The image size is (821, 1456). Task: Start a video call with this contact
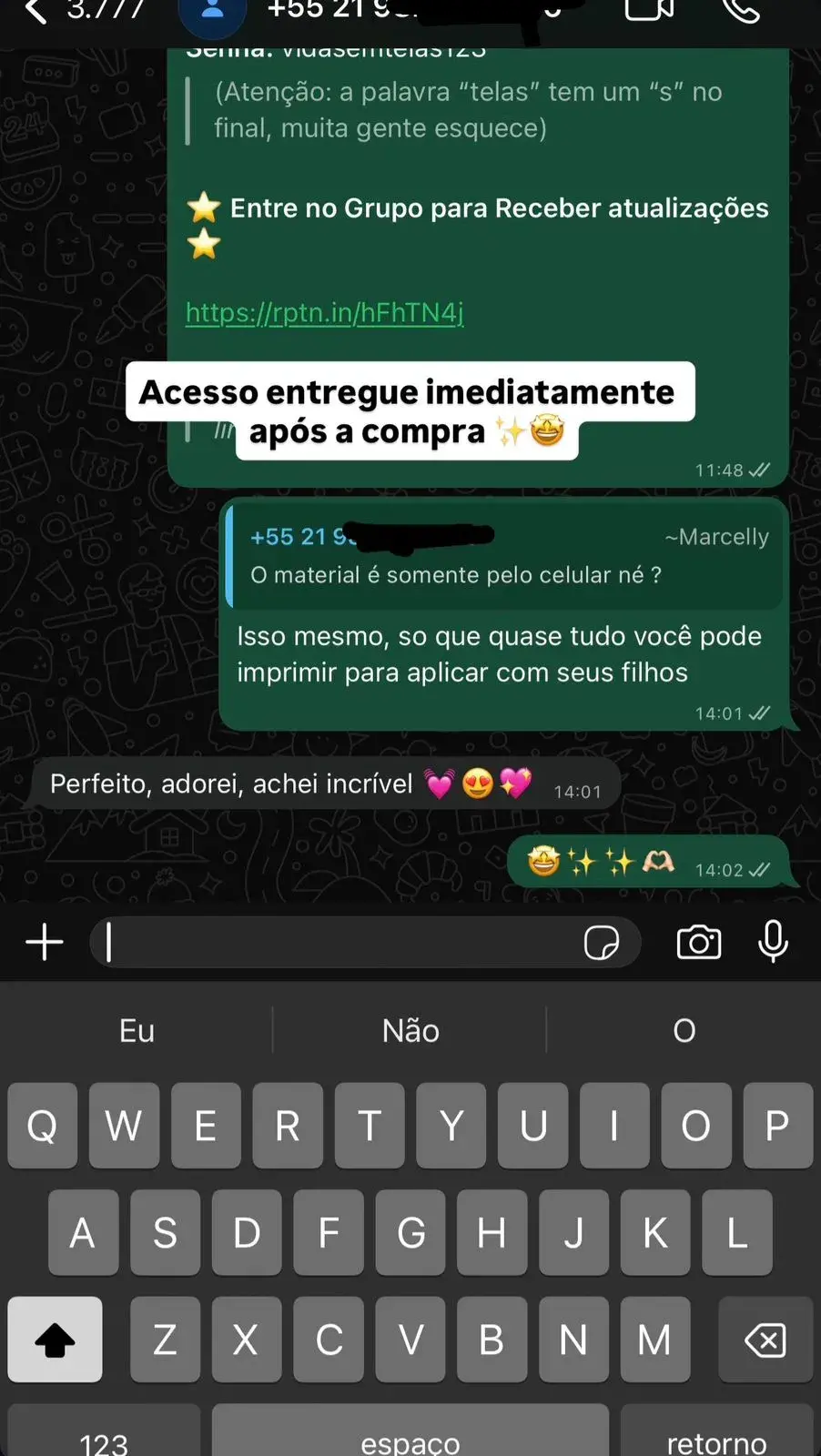click(649, 9)
